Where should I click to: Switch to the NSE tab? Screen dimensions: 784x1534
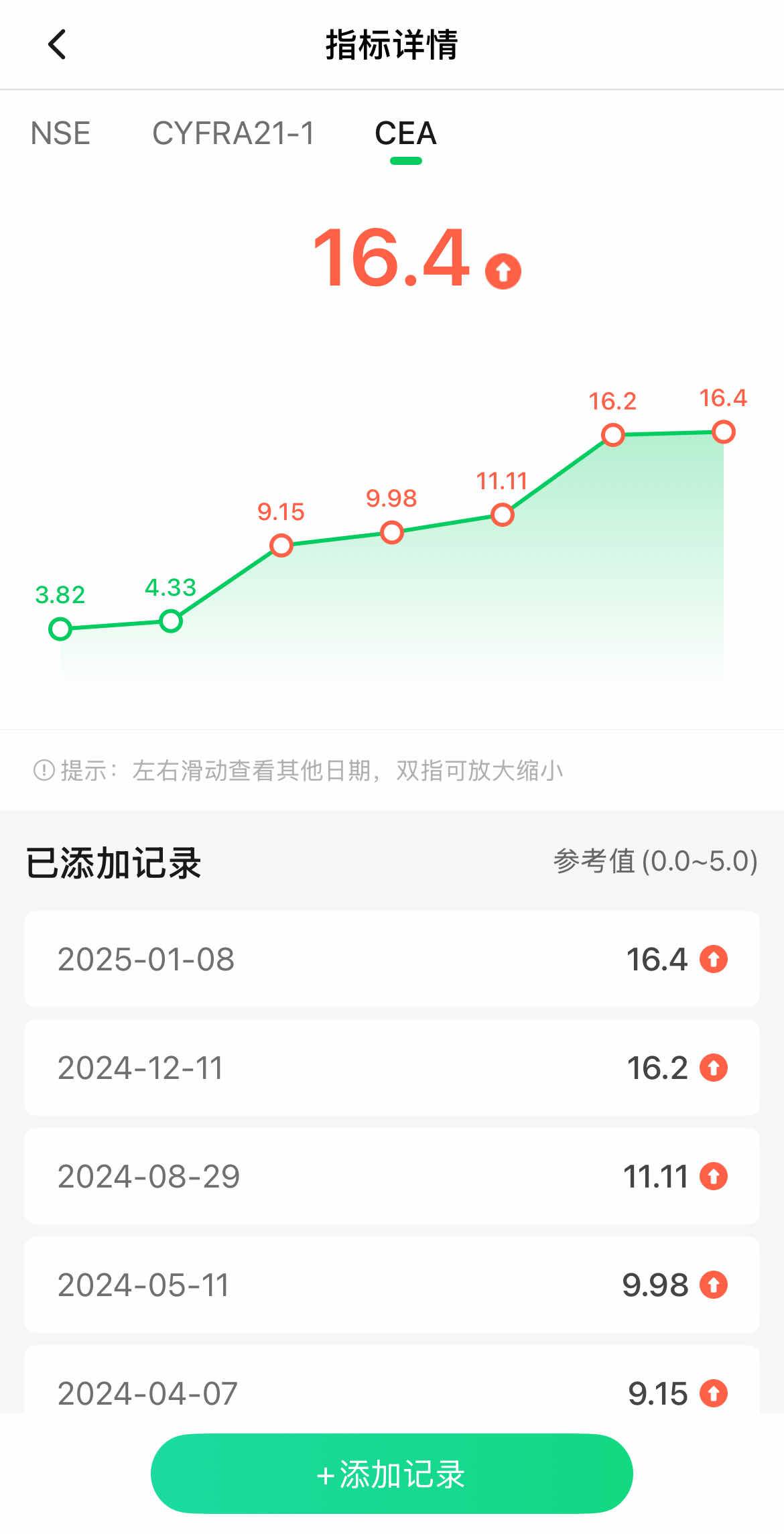click(60, 133)
